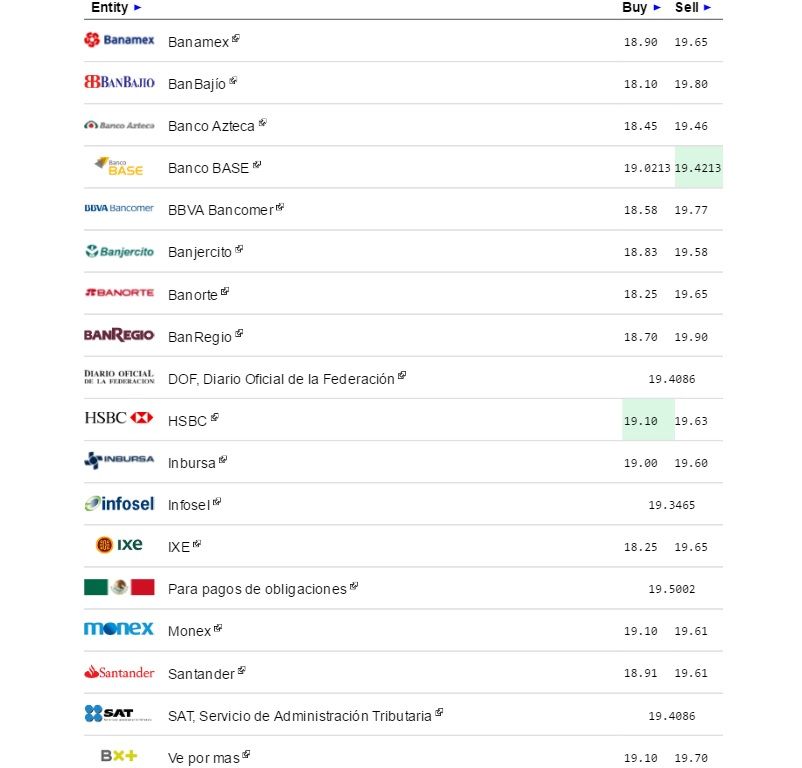Open the Infosel link

tap(189, 505)
